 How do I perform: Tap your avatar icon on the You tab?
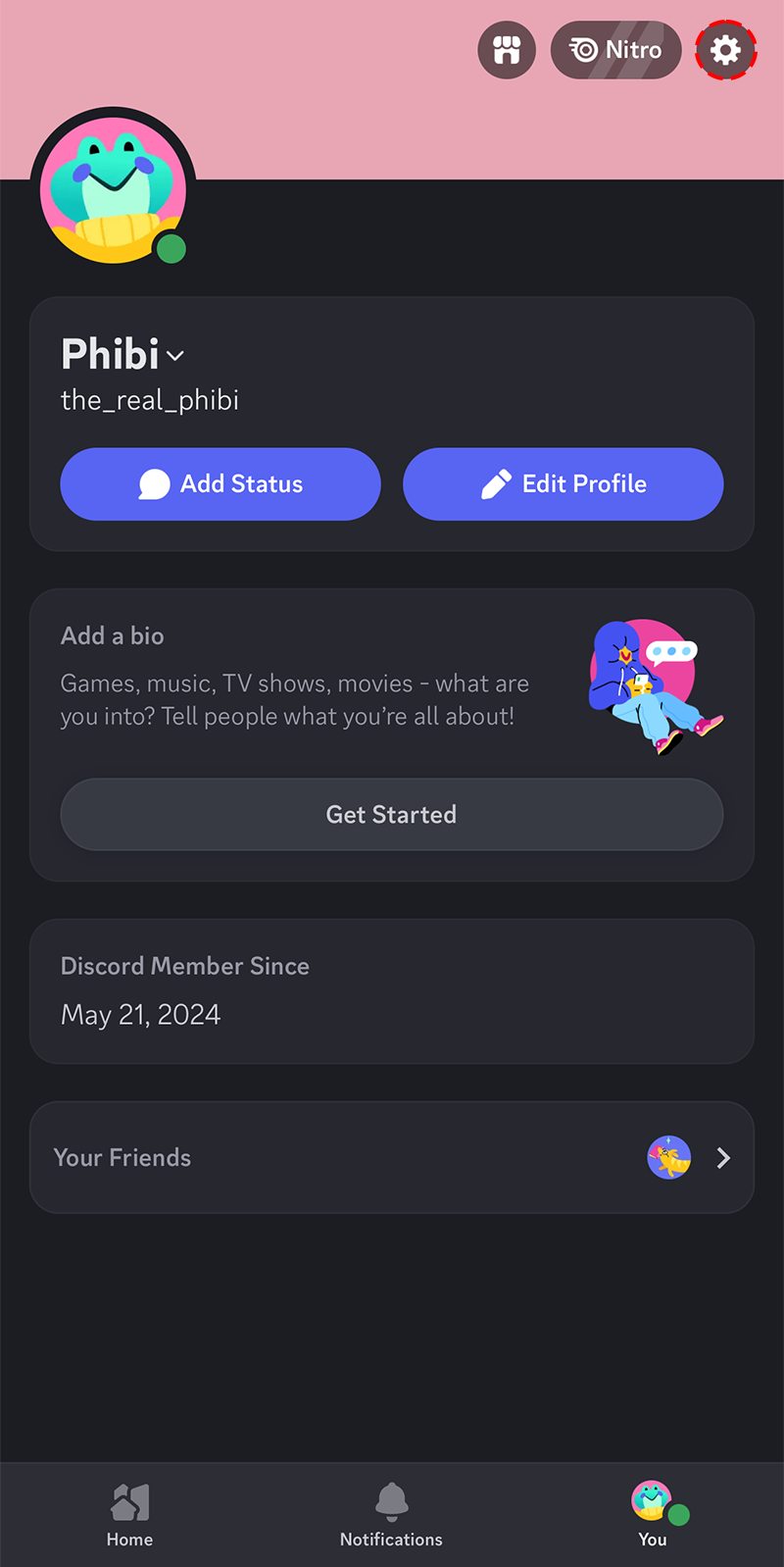click(x=652, y=1501)
